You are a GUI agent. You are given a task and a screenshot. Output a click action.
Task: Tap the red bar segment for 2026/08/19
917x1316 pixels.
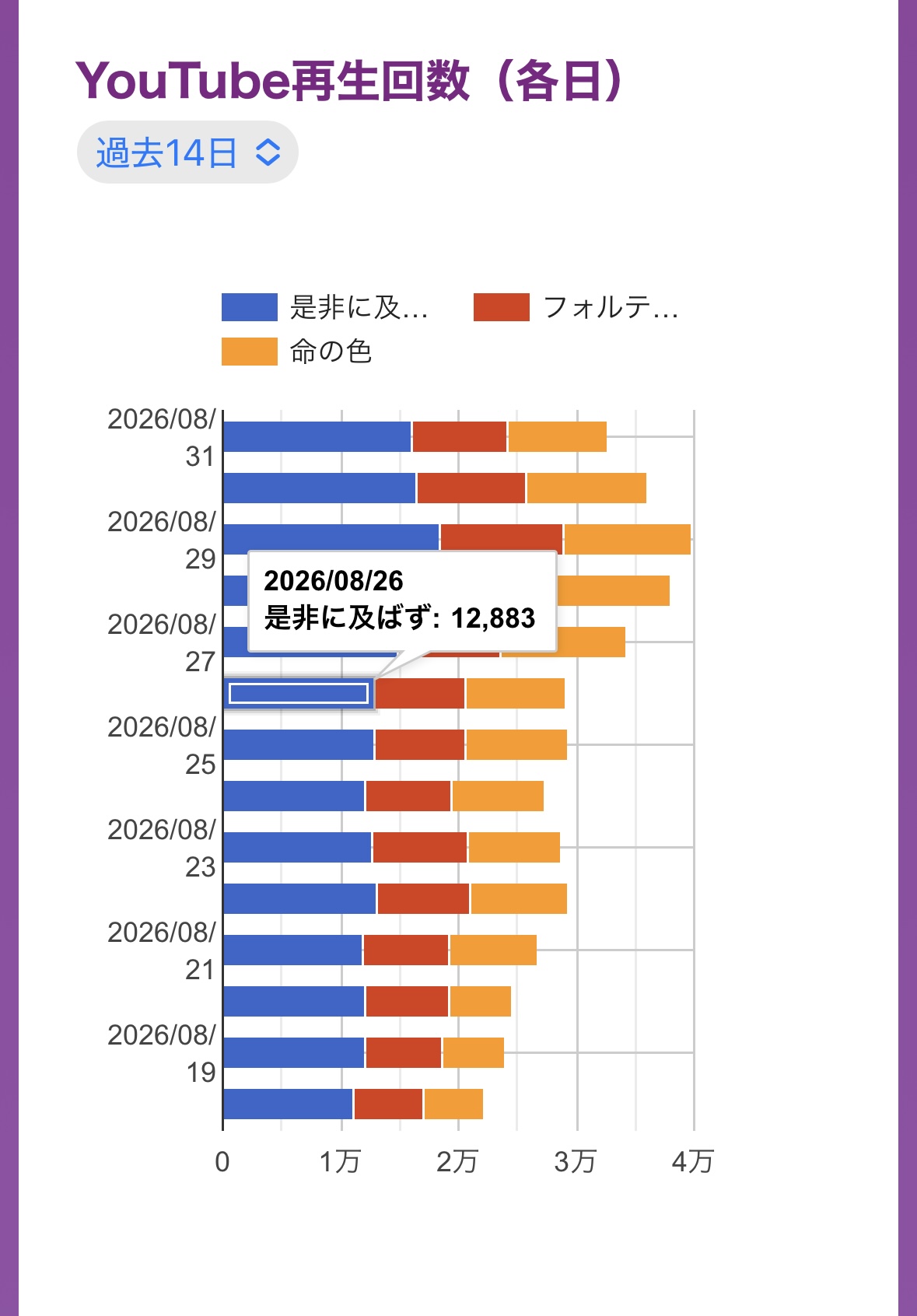(404, 1052)
